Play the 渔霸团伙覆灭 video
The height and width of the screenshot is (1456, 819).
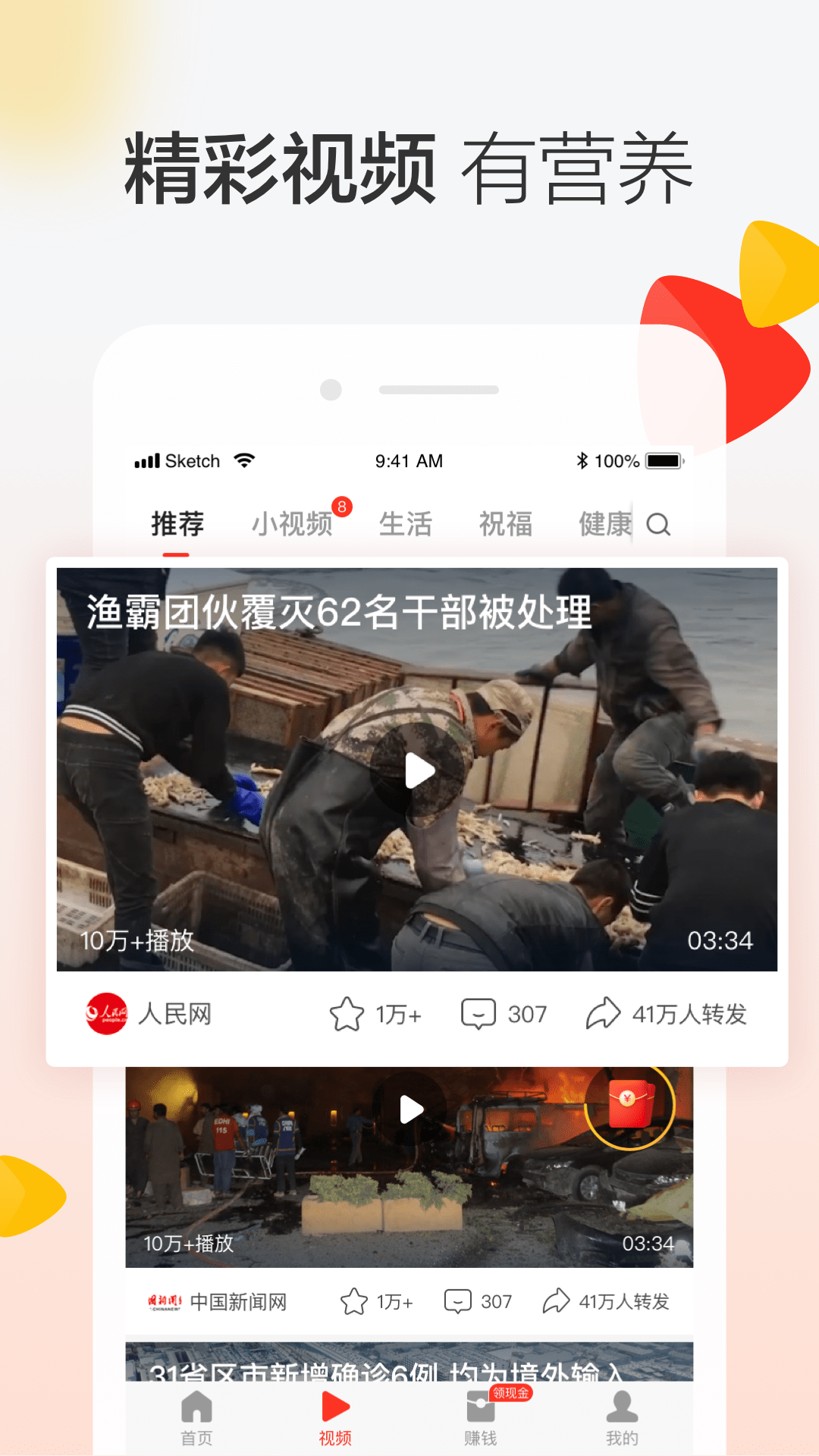(418, 771)
